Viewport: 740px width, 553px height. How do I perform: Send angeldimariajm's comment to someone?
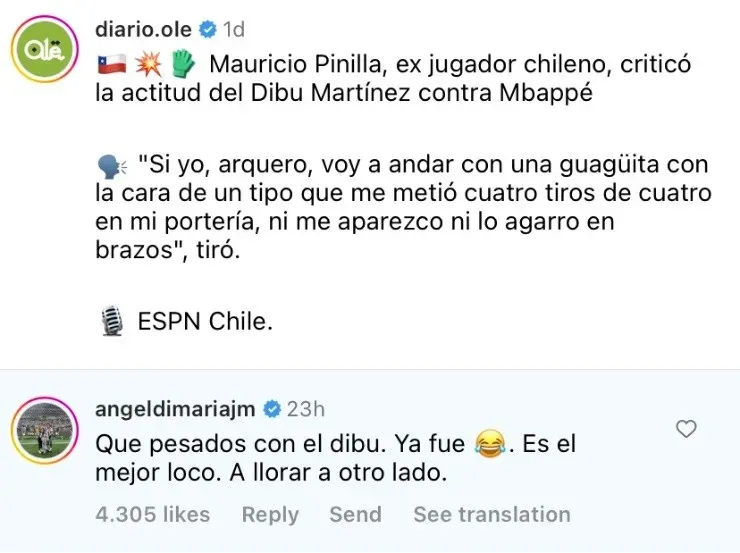[x=355, y=514]
